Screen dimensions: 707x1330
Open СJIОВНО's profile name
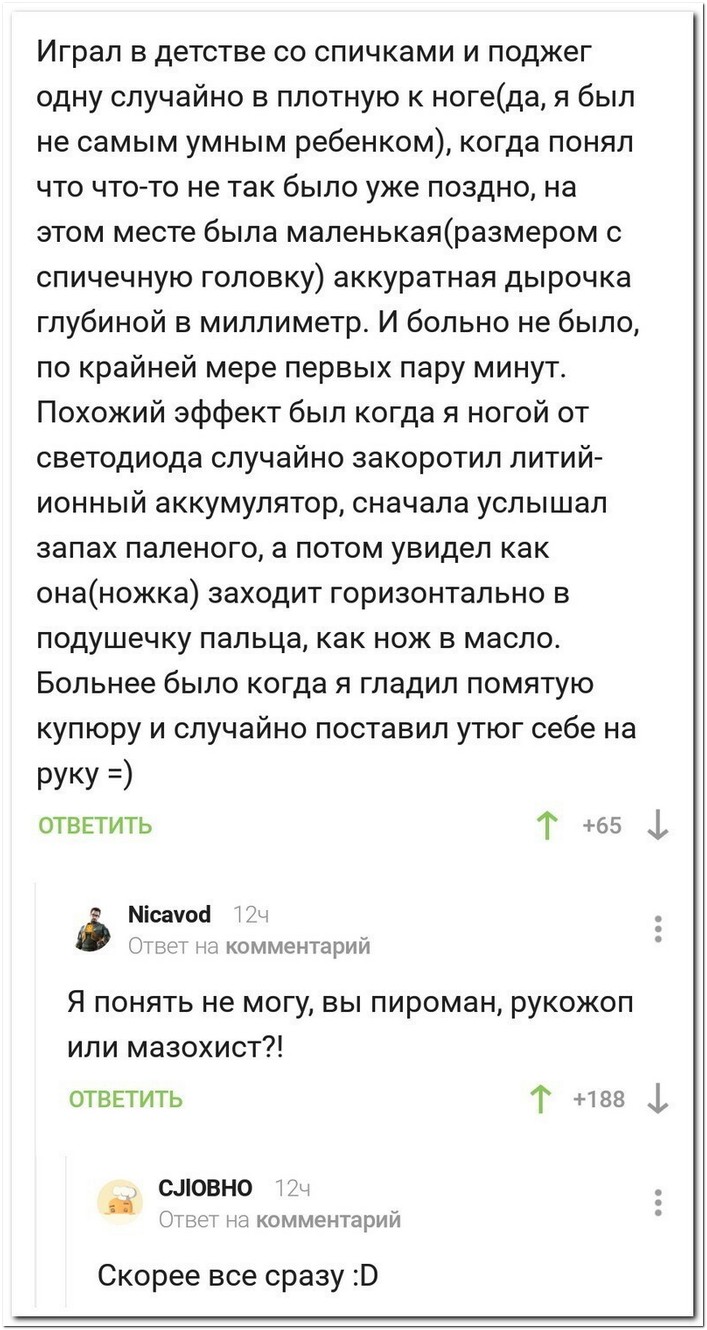coord(206,1188)
